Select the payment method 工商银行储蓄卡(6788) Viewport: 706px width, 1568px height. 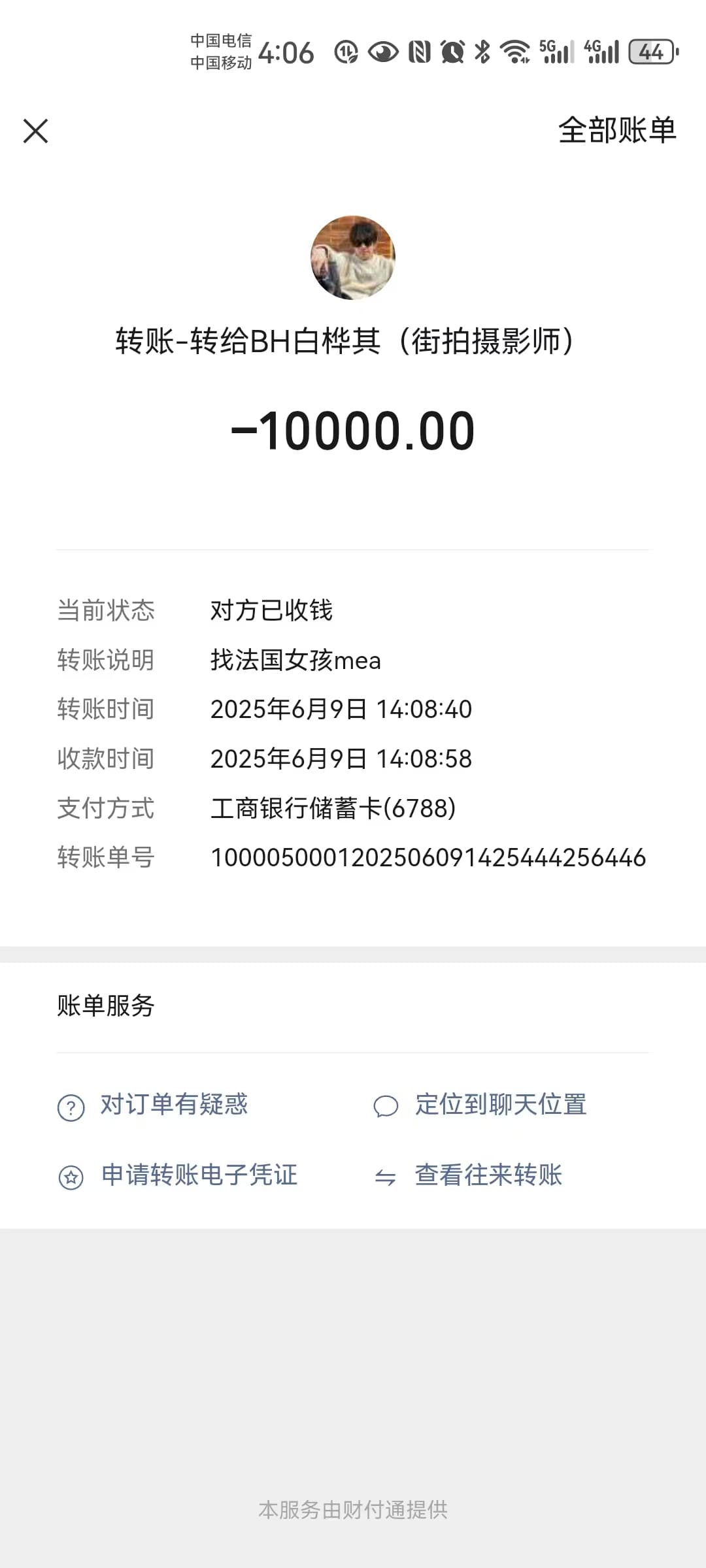click(x=335, y=808)
